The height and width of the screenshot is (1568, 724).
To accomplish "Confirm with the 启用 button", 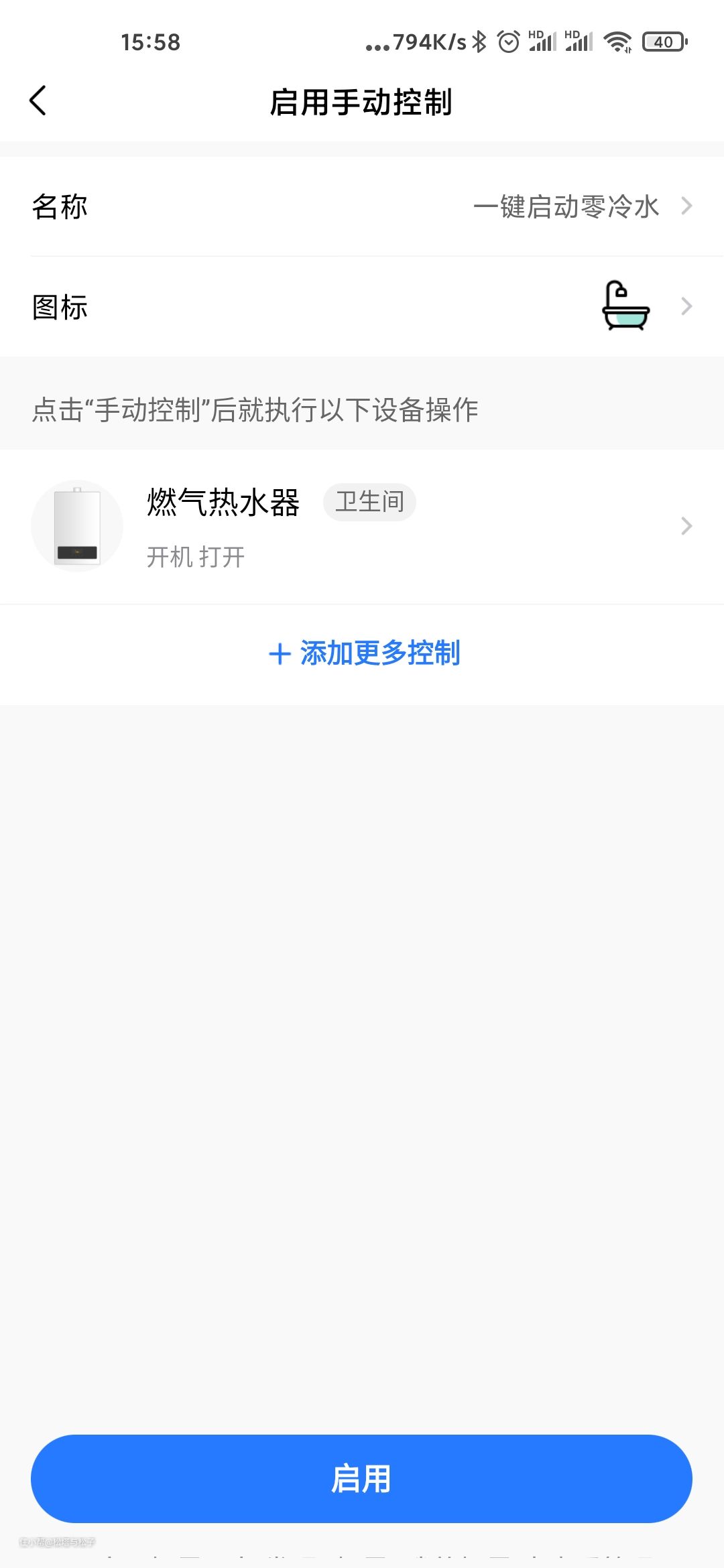I will click(361, 1478).
